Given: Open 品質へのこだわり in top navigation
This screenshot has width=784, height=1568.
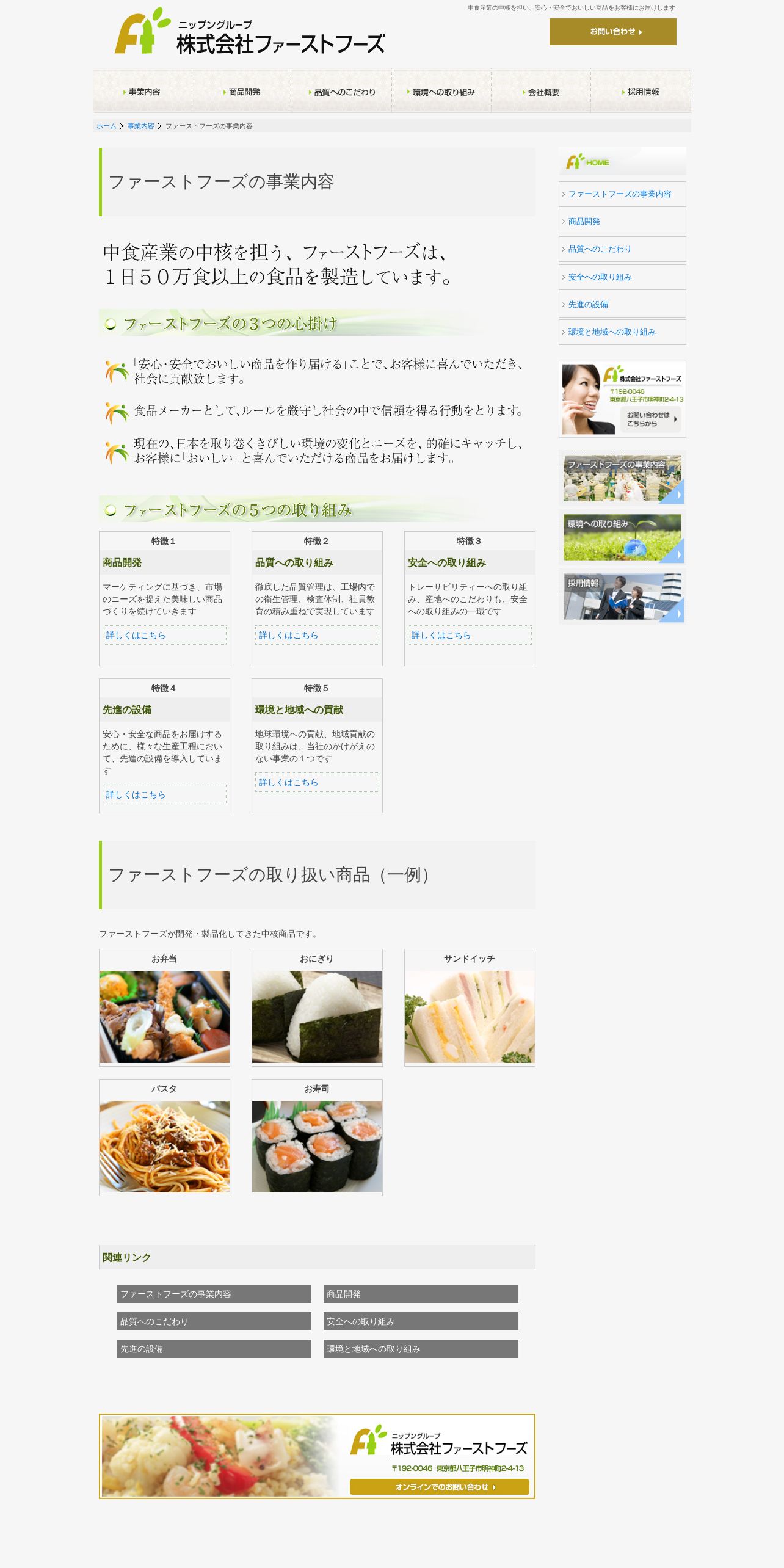Looking at the screenshot, I should click(342, 92).
